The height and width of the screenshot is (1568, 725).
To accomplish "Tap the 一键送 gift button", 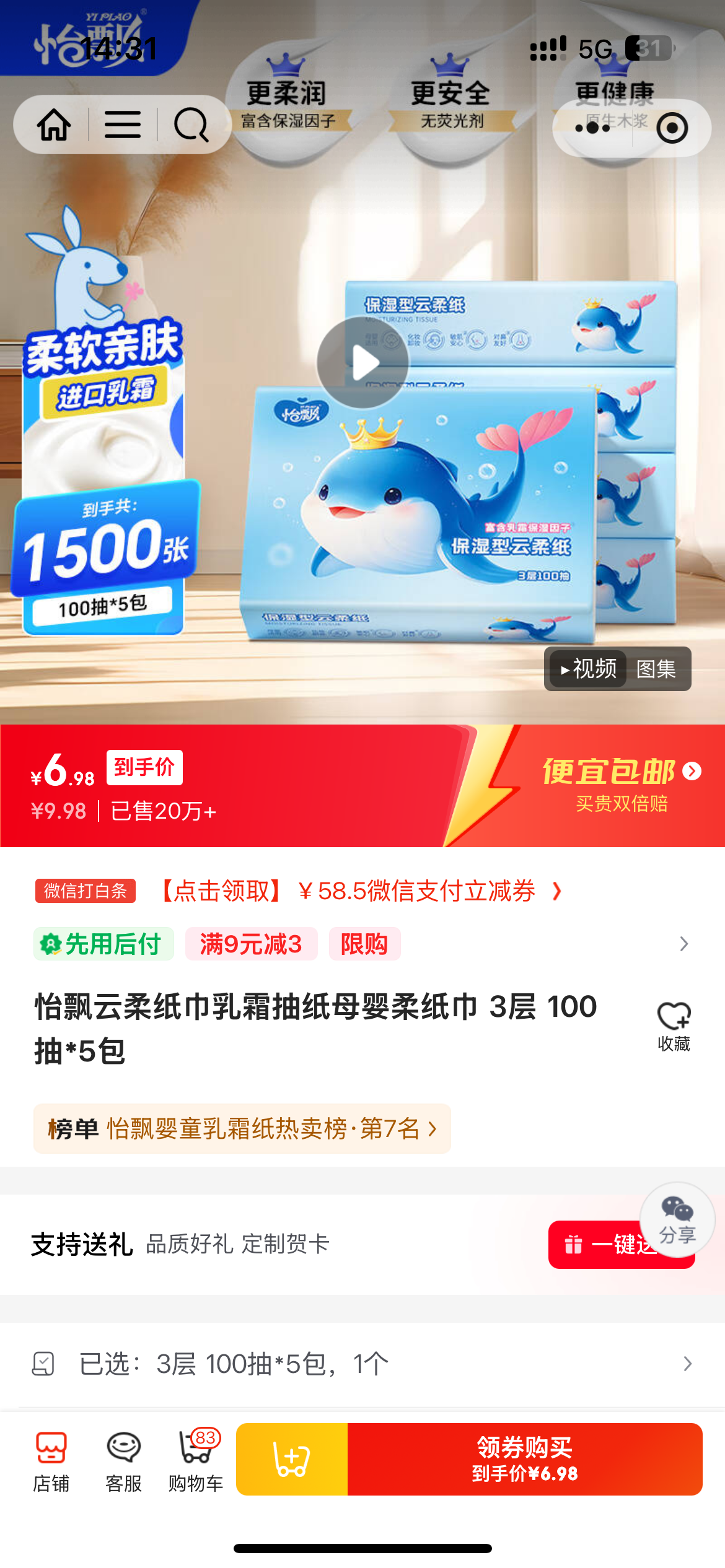I will [601, 1245].
